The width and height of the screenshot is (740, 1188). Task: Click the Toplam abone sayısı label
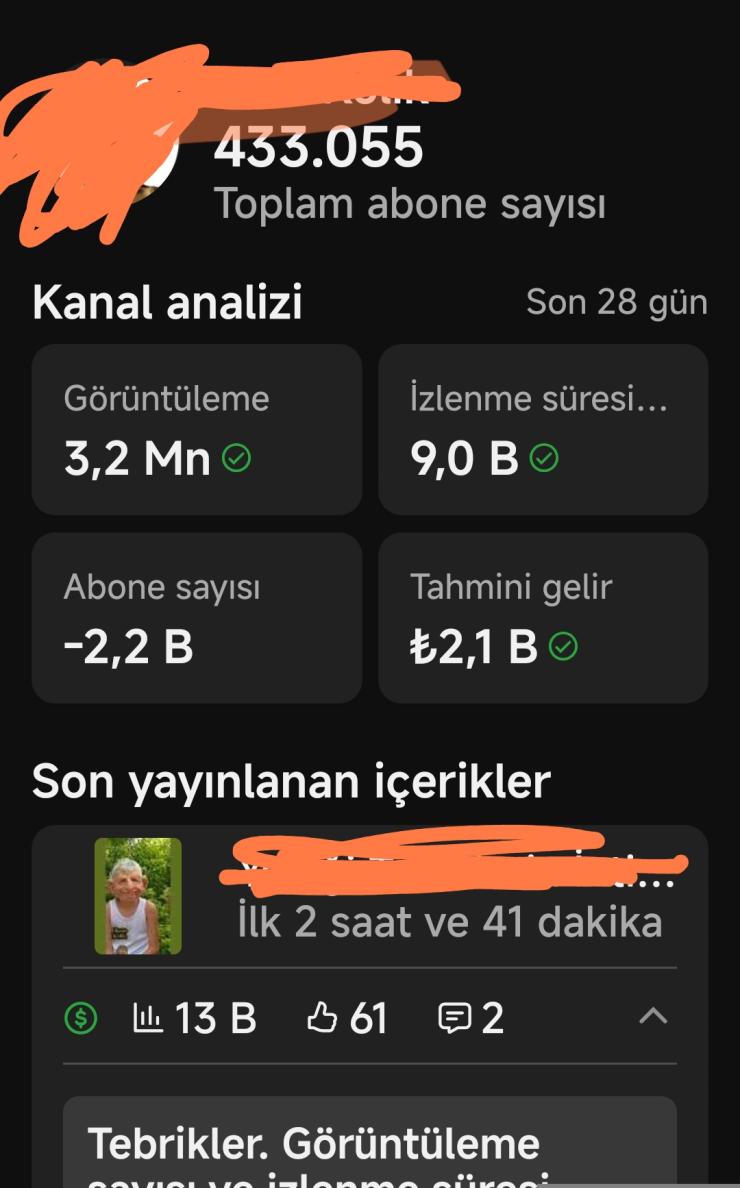tap(411, 203)
